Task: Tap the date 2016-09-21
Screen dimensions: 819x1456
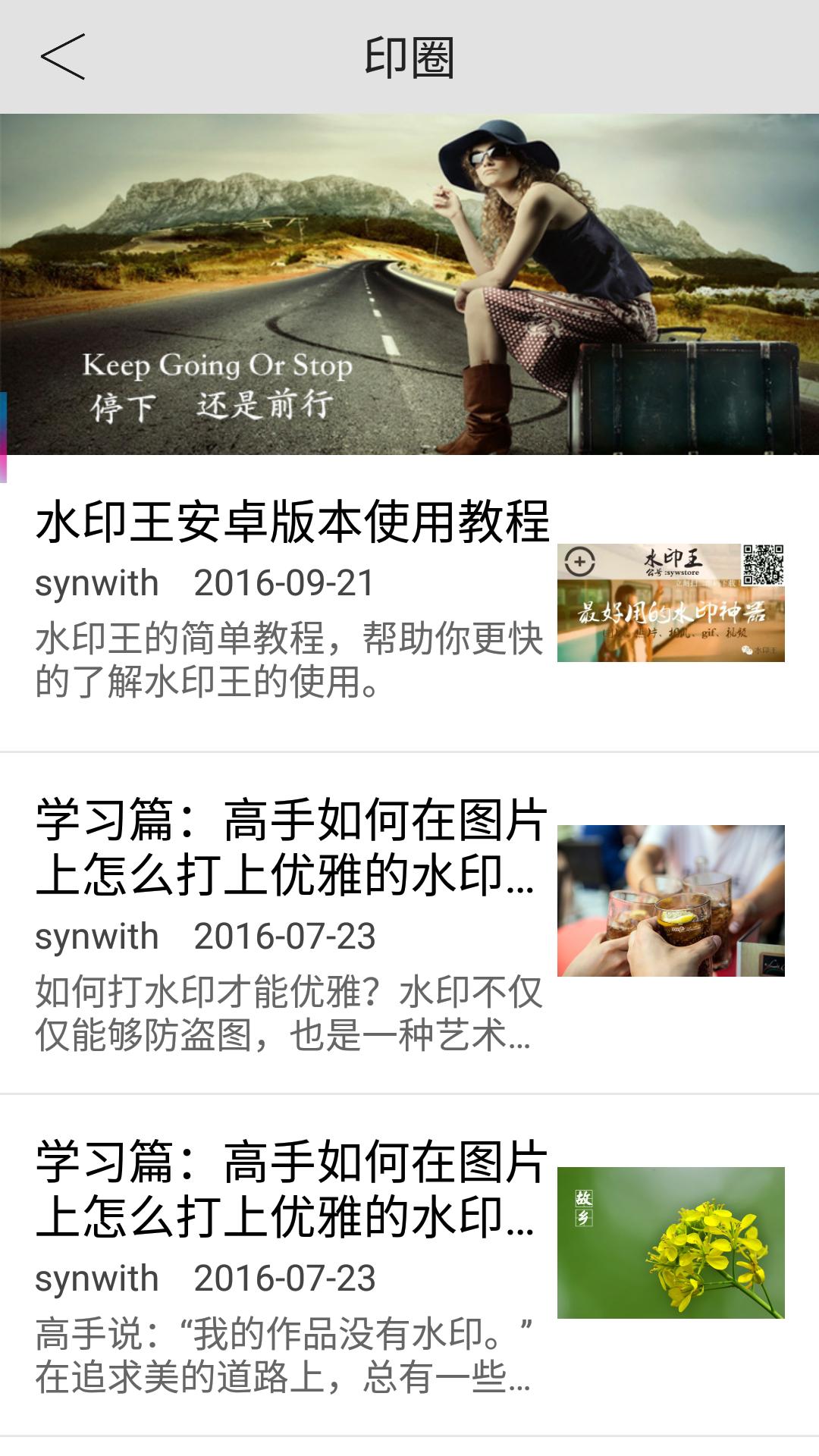Action: coord(284,582)
